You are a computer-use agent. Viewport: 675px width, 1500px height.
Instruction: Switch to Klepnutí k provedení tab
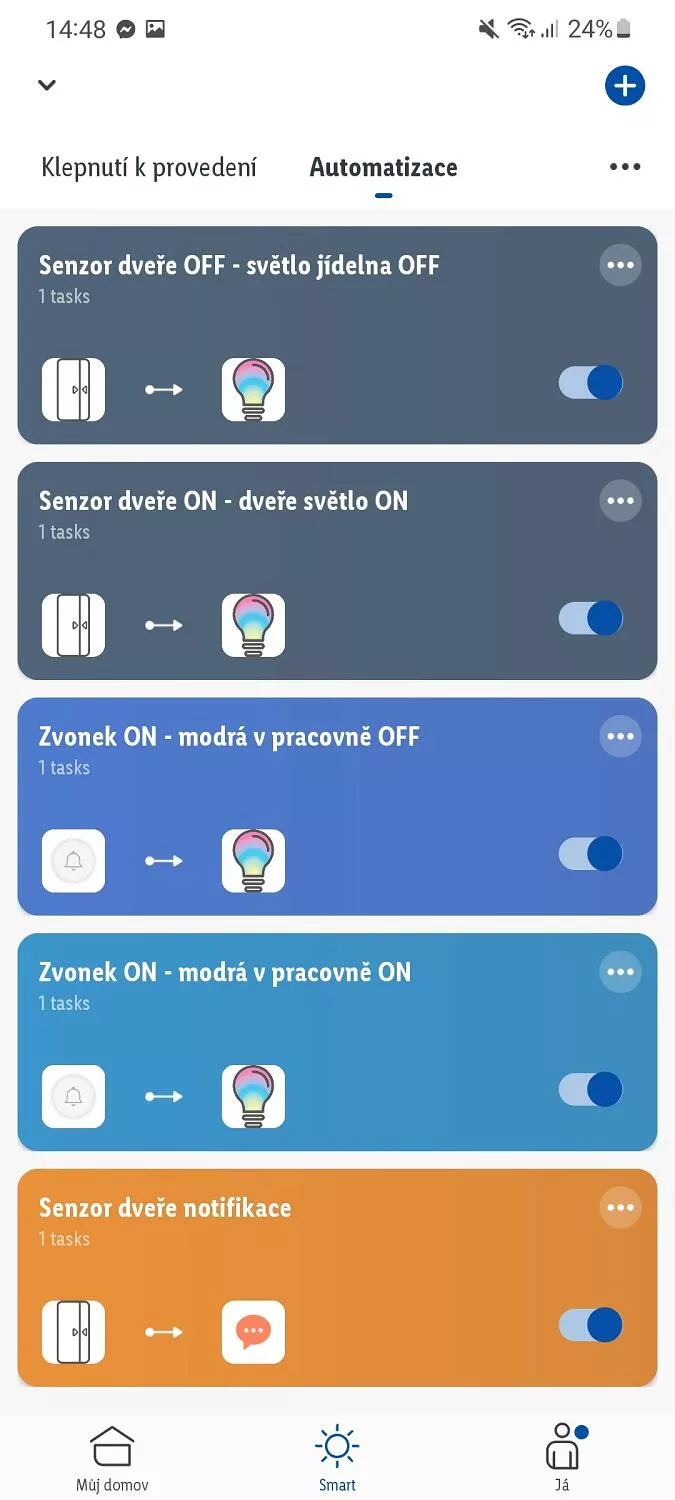click(x=149, y=167)
